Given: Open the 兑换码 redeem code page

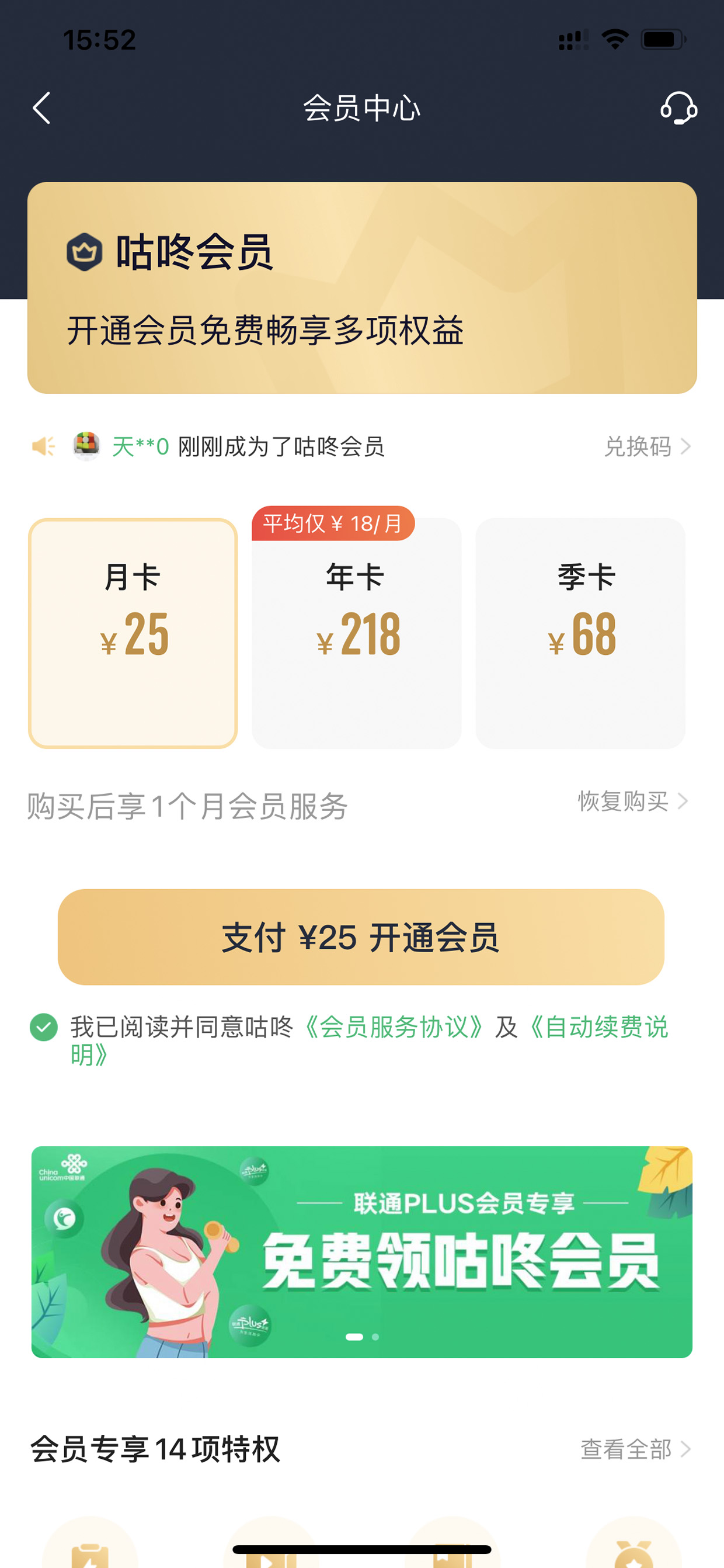Looking at the screenshot, I should pos(648,447).
